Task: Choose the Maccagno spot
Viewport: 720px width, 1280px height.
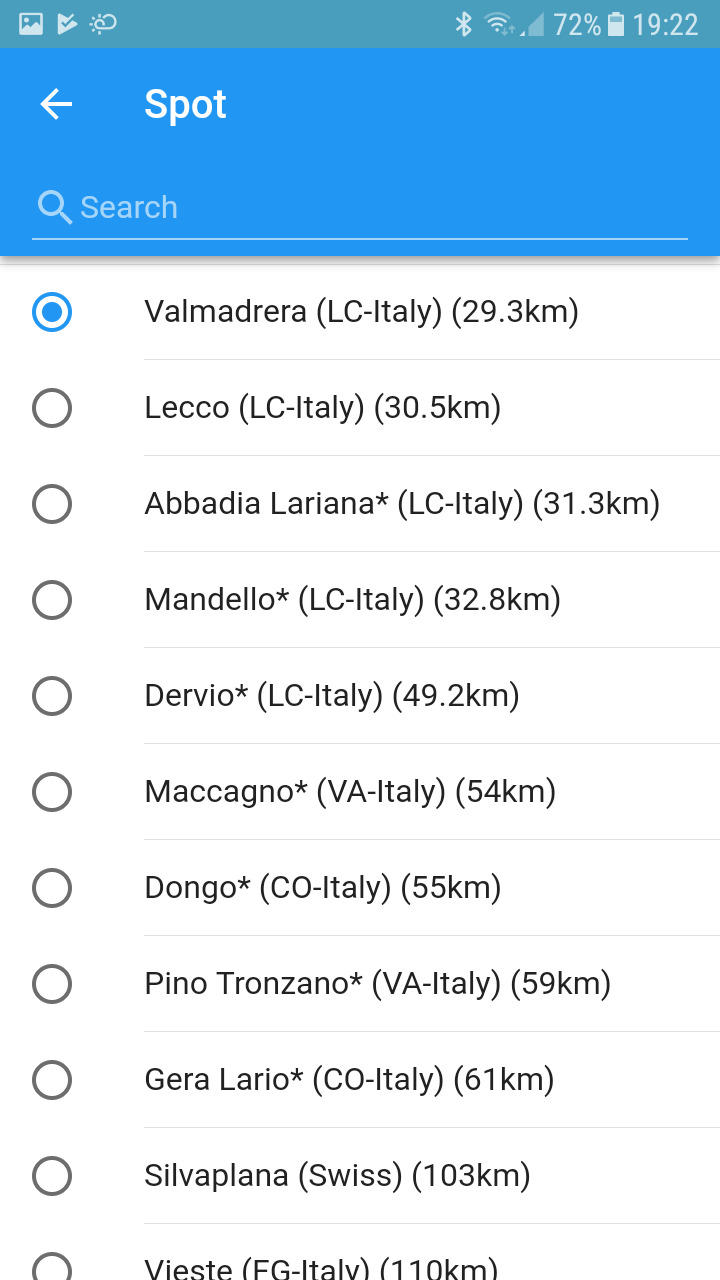Action: [360, 792]
